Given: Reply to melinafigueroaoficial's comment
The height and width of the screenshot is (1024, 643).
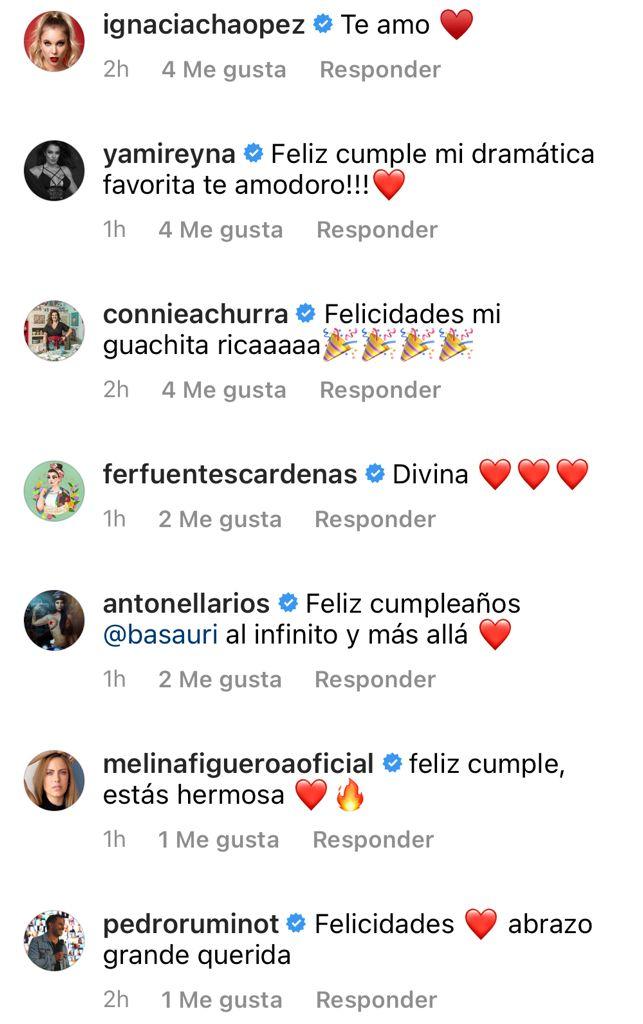Looking at the screenshot, I should point(372,840).
